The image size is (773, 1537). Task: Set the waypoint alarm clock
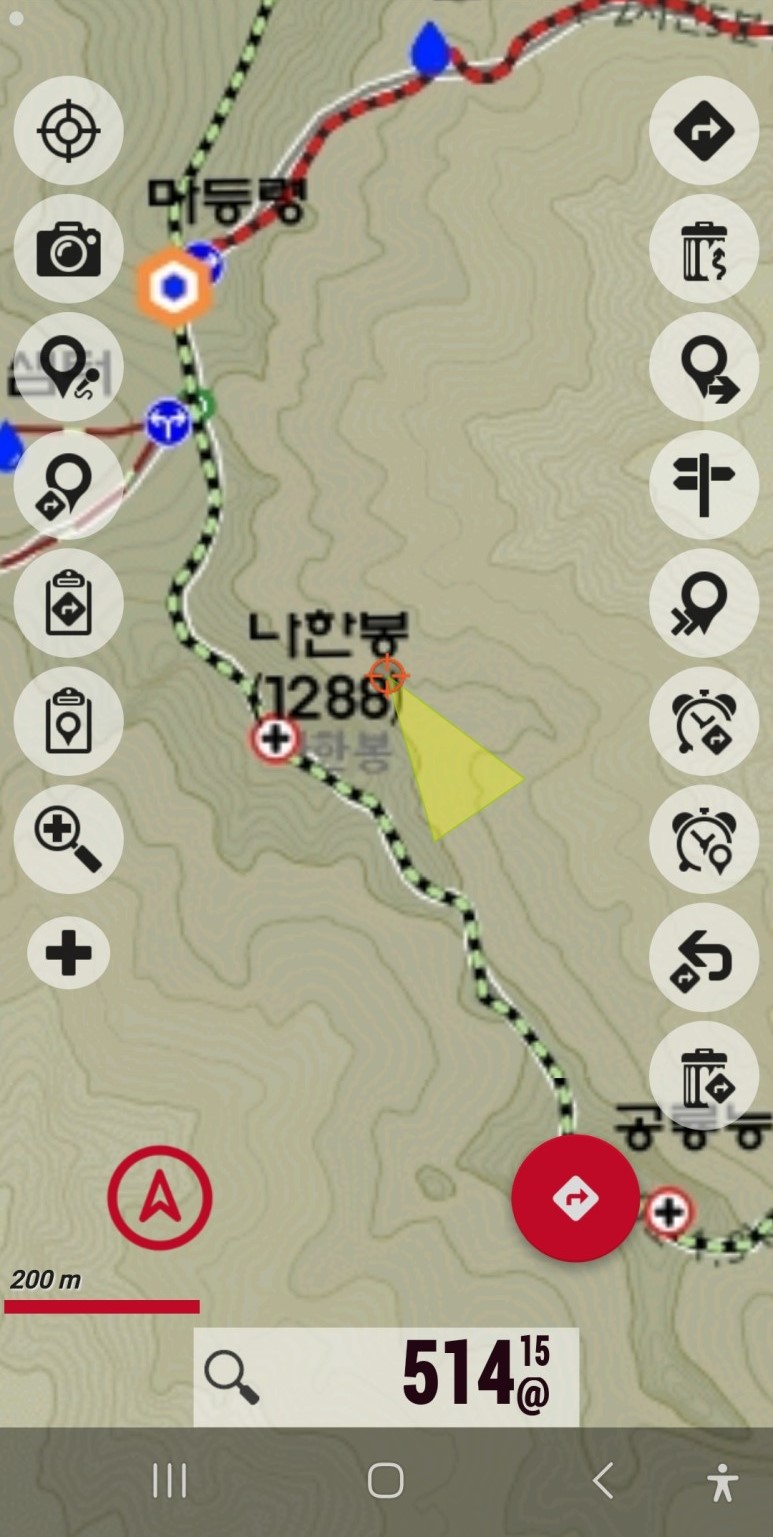[x=704, y=839]
